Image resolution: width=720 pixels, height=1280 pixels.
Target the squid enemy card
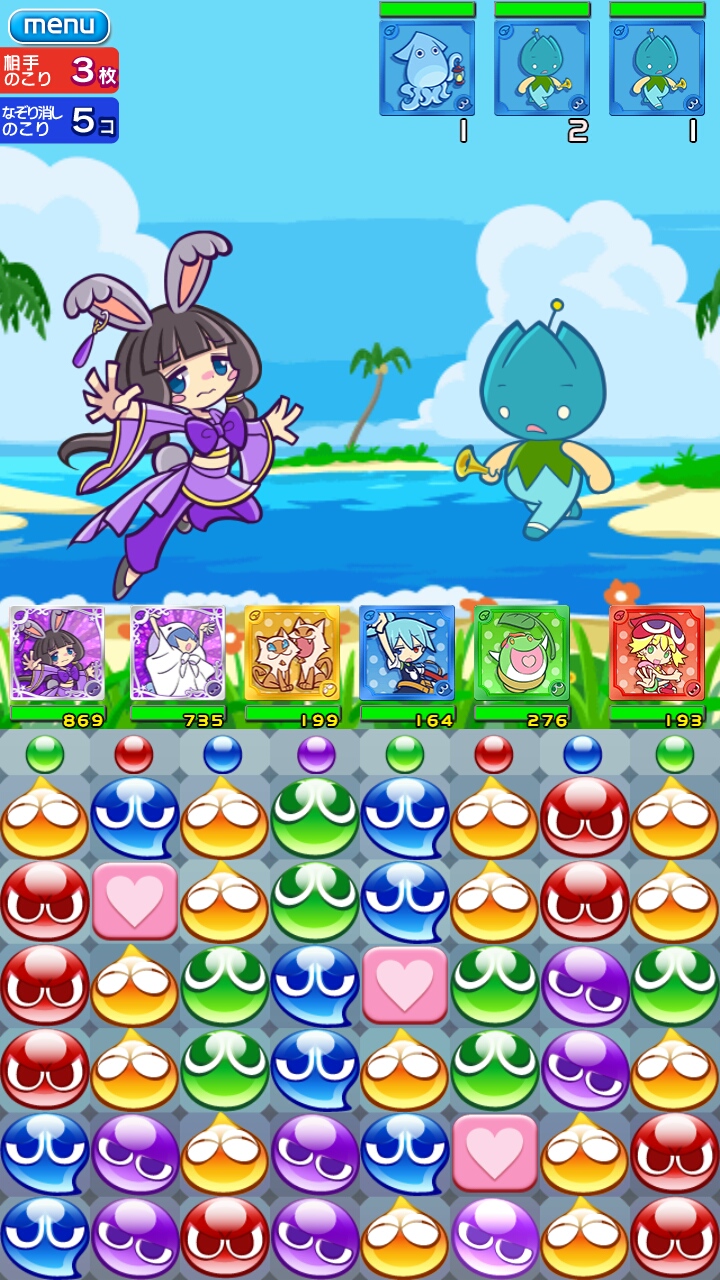point(427,68)
